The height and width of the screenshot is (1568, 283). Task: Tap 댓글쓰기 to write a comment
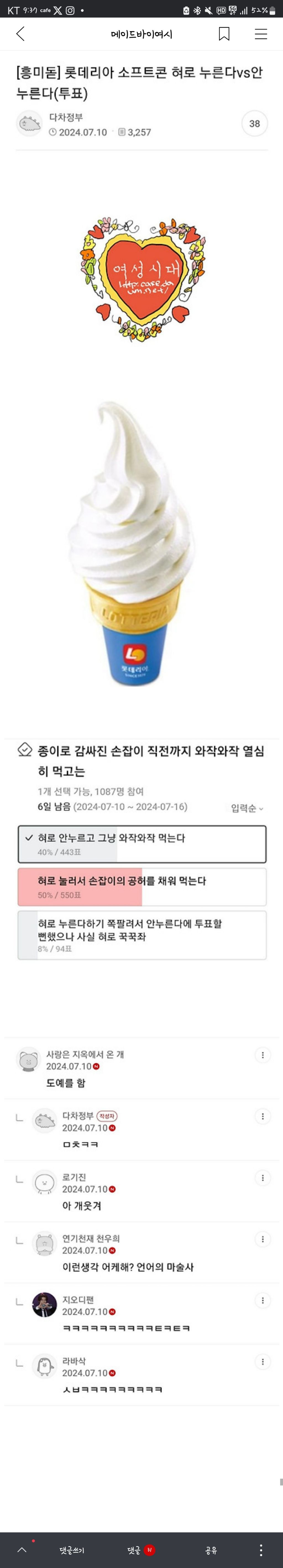[x=72, y=1550]
